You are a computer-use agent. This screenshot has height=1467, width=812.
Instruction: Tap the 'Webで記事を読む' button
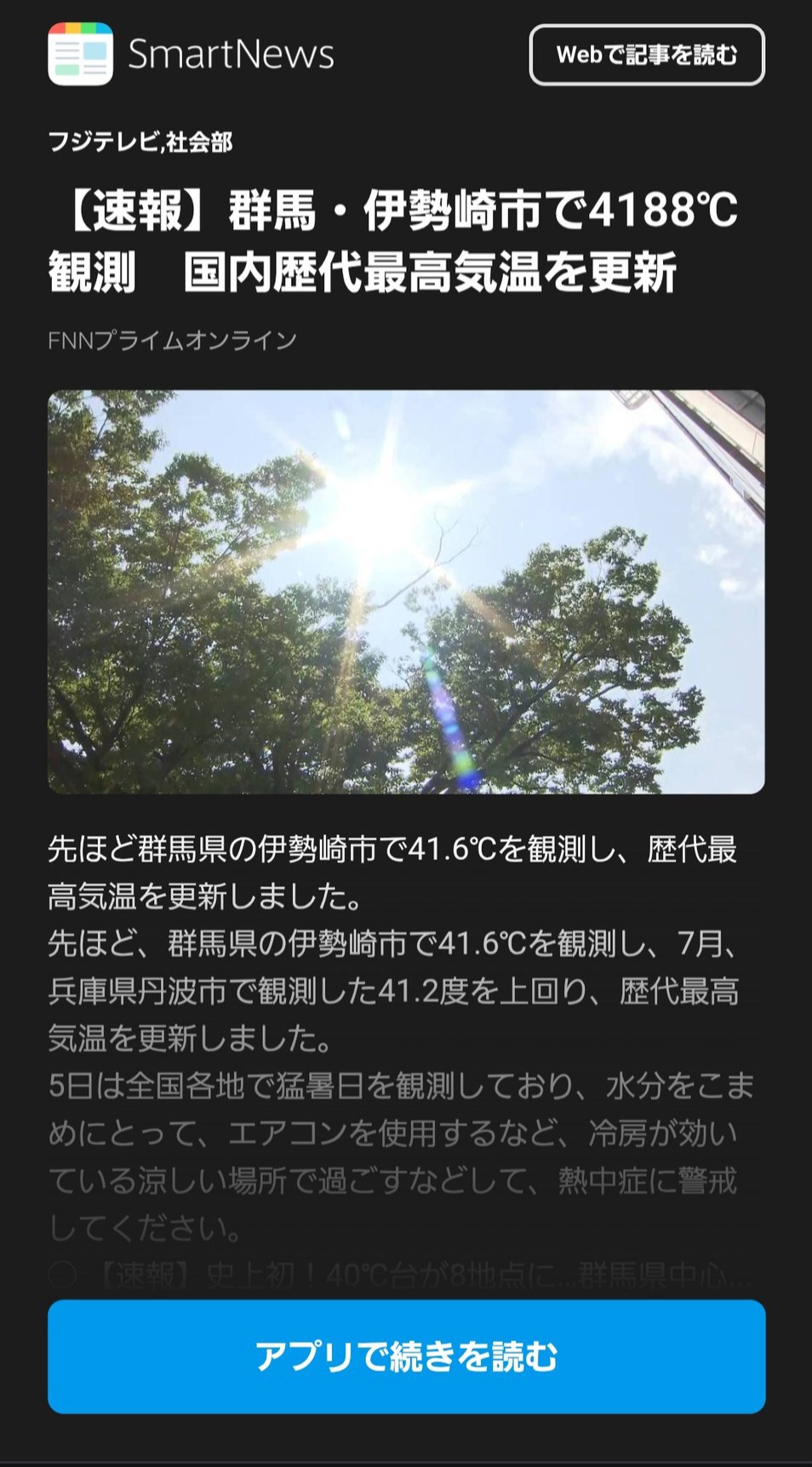tap(647, 55)
